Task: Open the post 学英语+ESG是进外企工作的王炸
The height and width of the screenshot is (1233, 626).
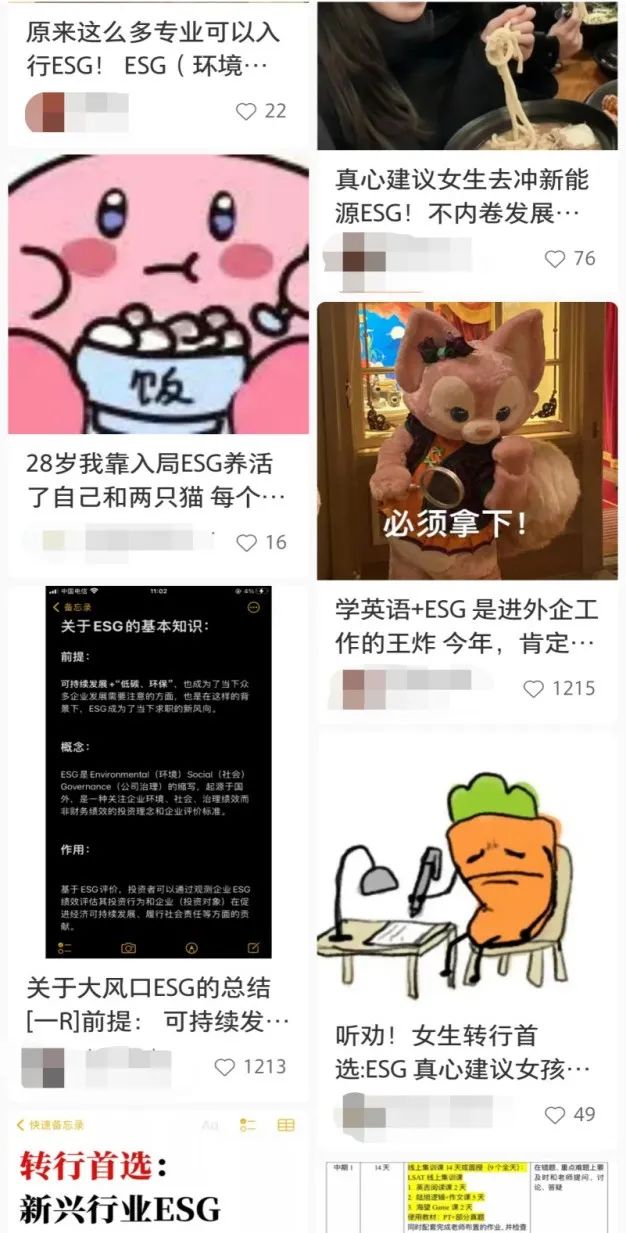Action: [x=466, y=626]
